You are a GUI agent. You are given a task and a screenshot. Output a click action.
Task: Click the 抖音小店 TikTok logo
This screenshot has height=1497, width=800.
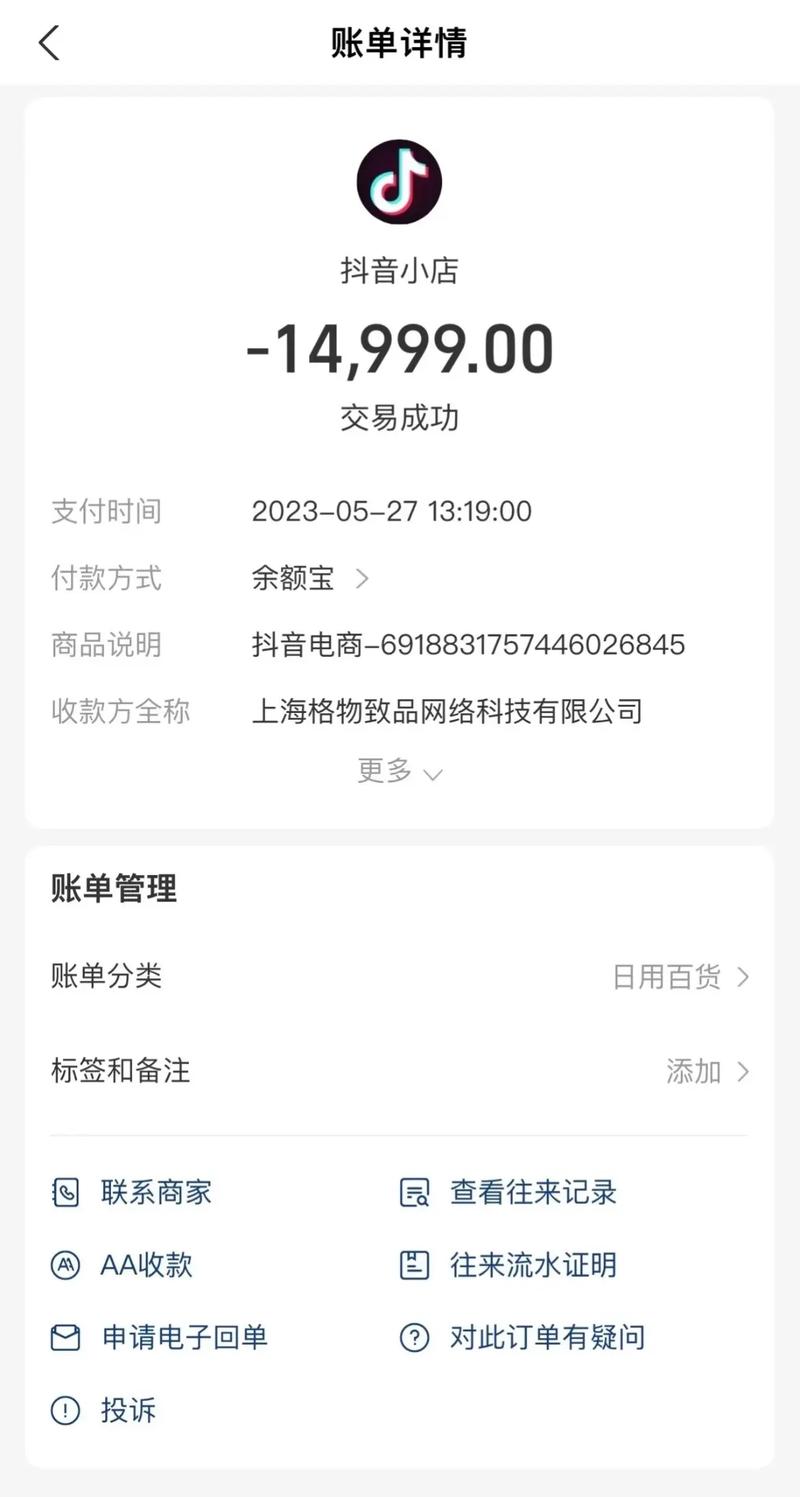(400, 181)
